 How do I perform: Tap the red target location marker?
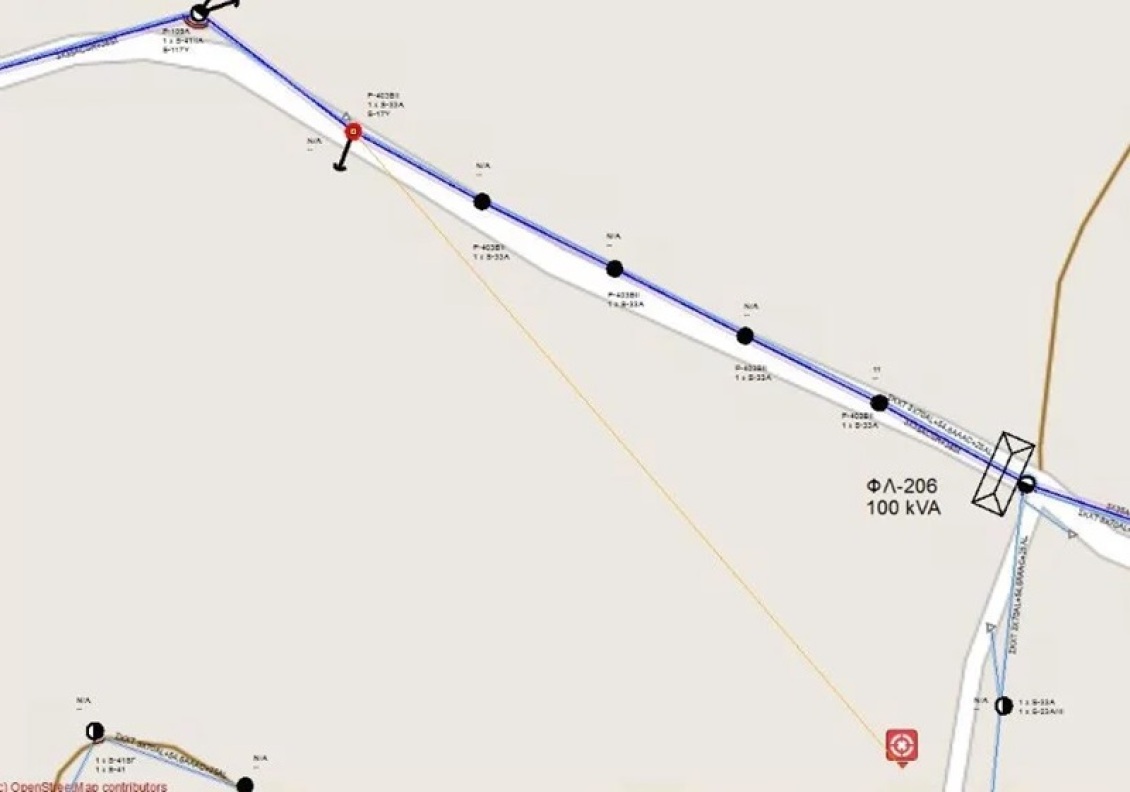902,745
